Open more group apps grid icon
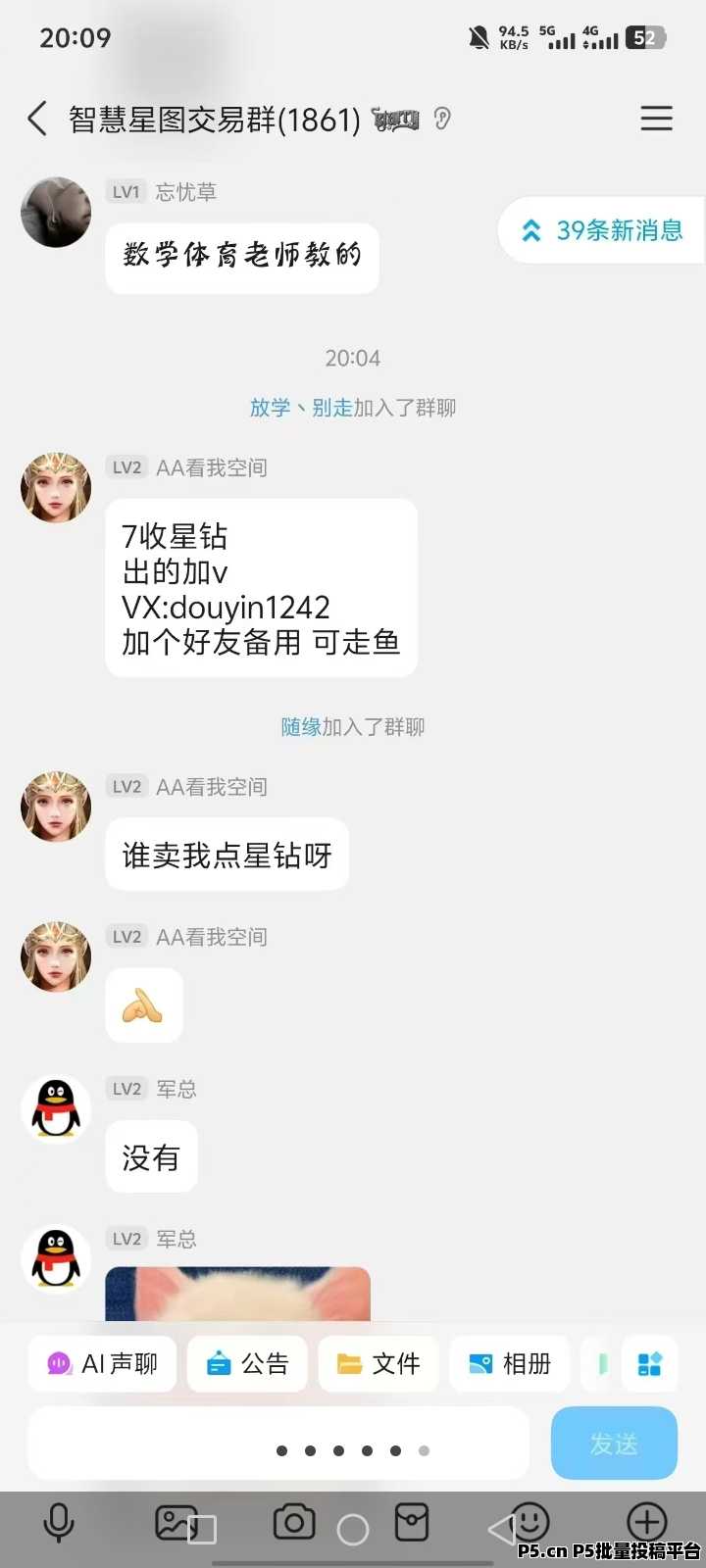 coord(649,1363)
